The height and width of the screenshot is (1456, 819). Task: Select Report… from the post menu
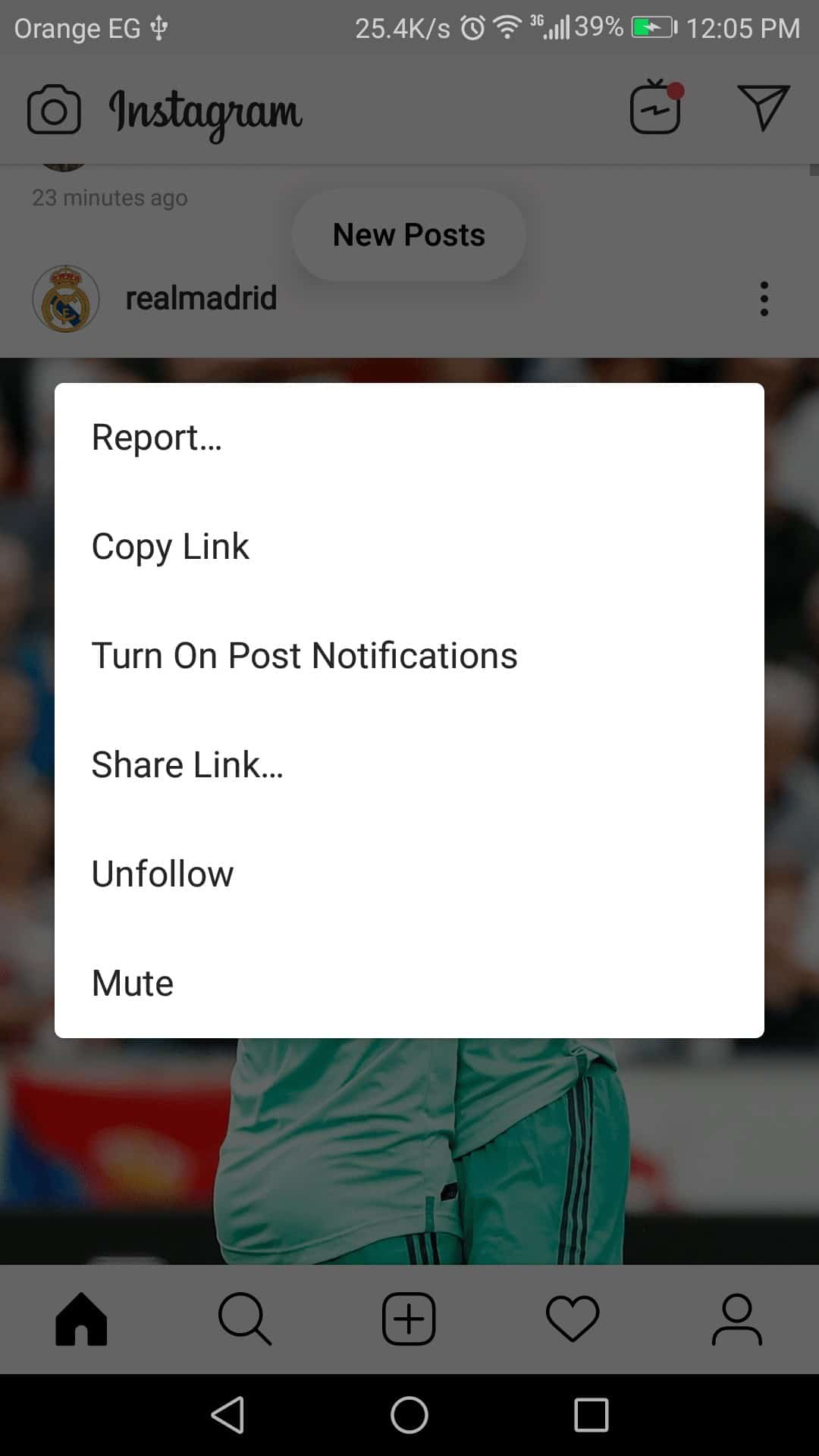coord(156,438)
